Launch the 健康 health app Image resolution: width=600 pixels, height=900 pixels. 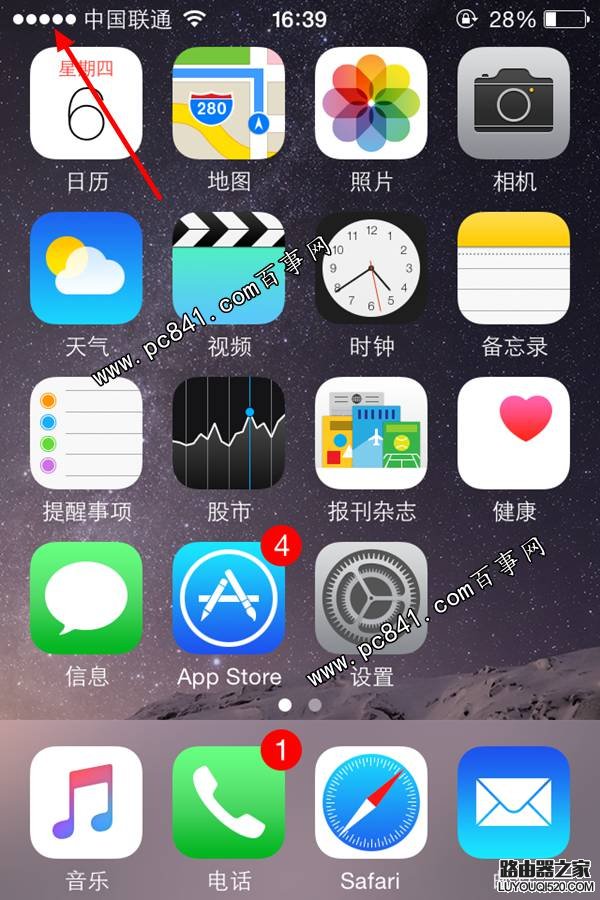514,433
